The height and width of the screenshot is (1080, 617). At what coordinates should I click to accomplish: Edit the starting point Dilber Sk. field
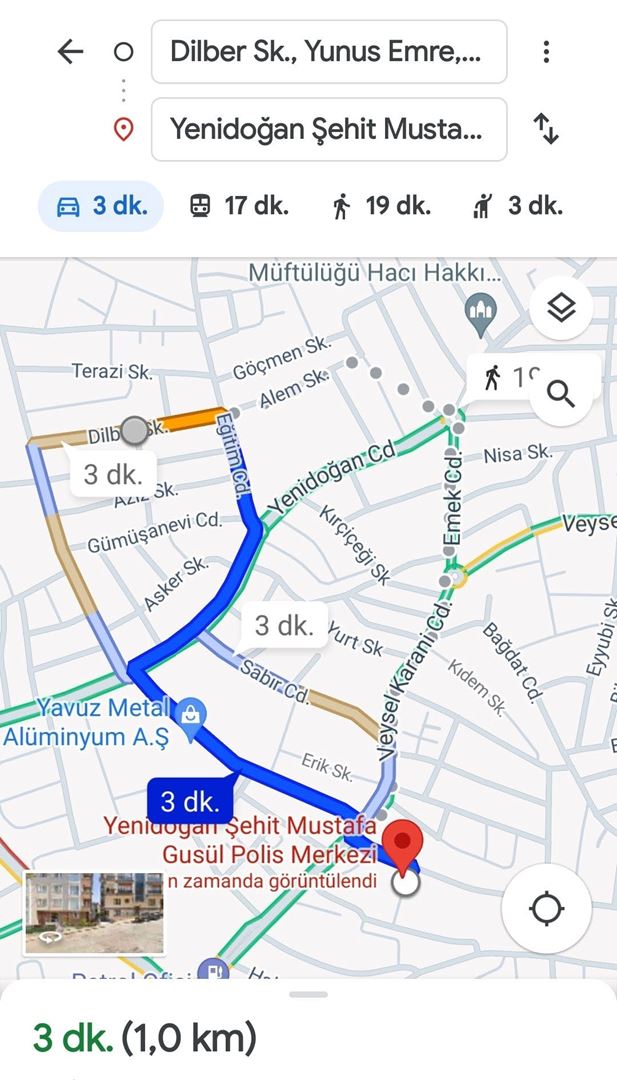pos(329,52)
